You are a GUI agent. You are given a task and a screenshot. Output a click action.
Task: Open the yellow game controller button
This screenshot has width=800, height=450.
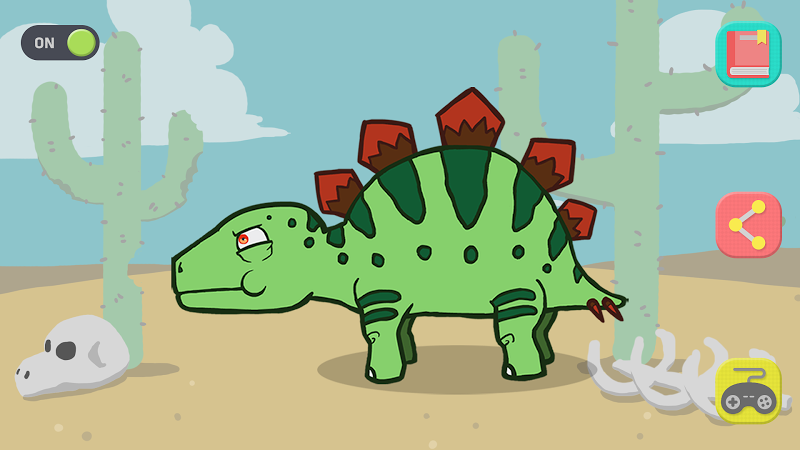pos(747,392)
